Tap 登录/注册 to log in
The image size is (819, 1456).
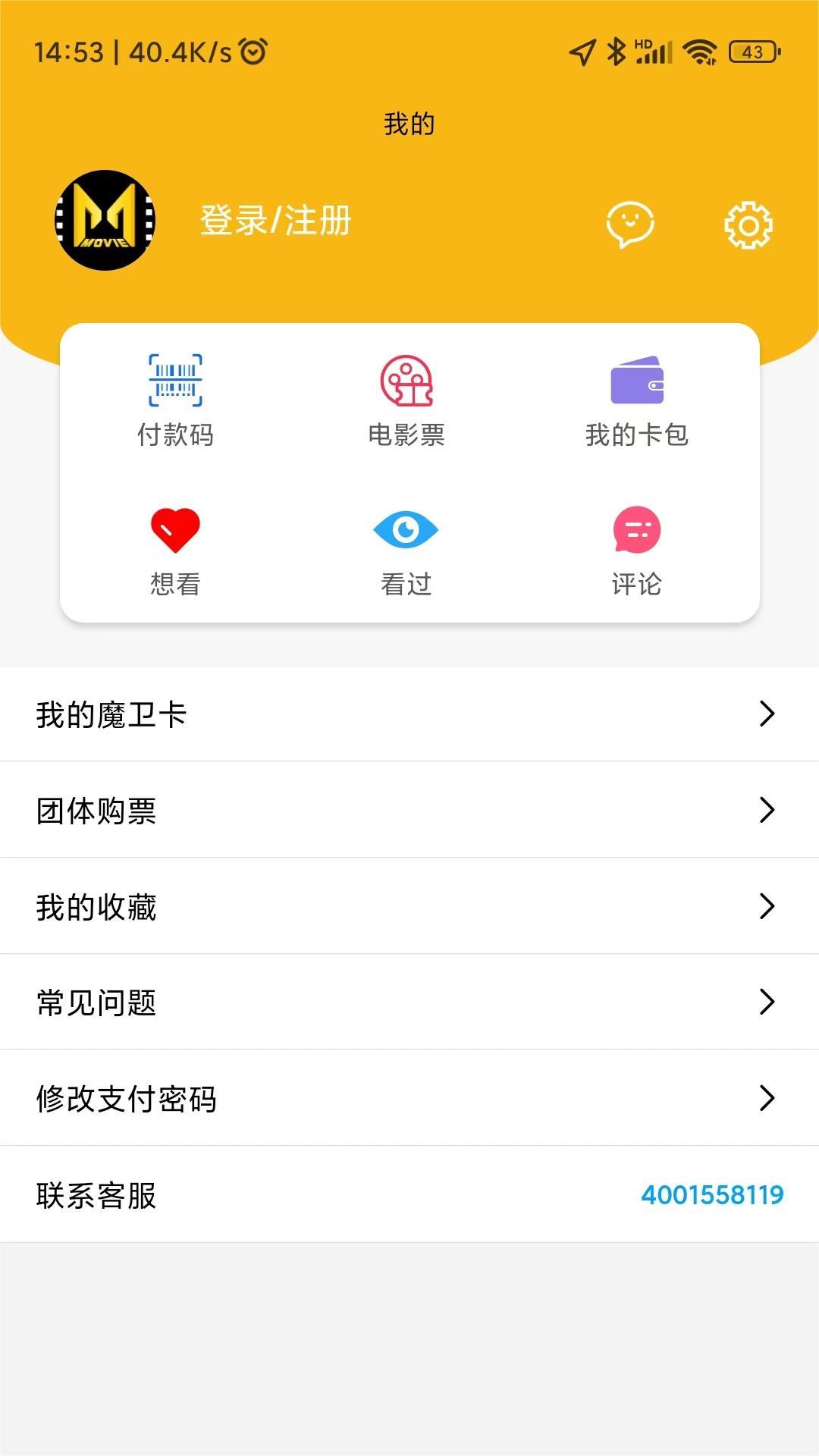pyautogui.click(x=275, y=220)
